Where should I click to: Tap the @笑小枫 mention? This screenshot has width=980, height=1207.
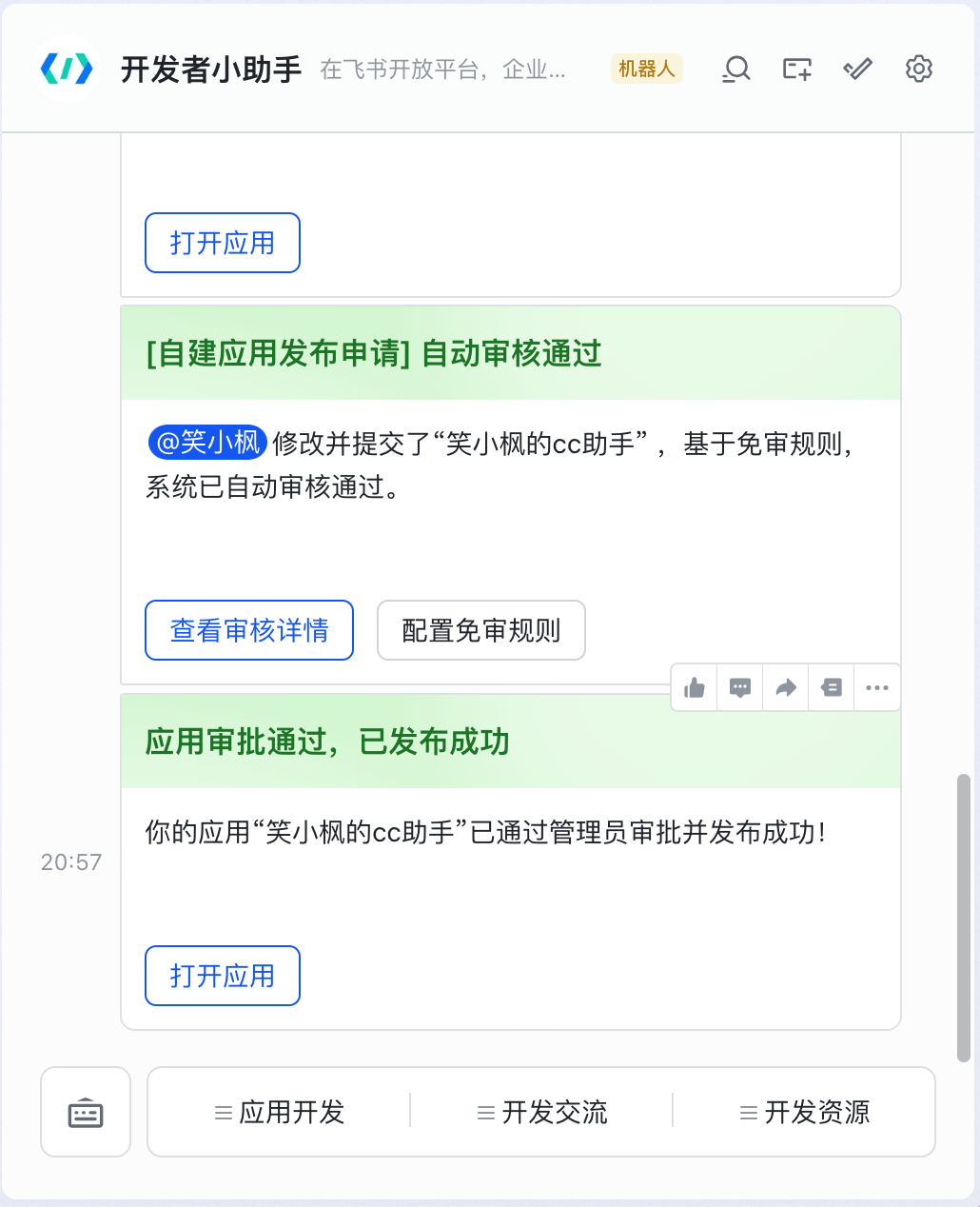click(207, 443)
